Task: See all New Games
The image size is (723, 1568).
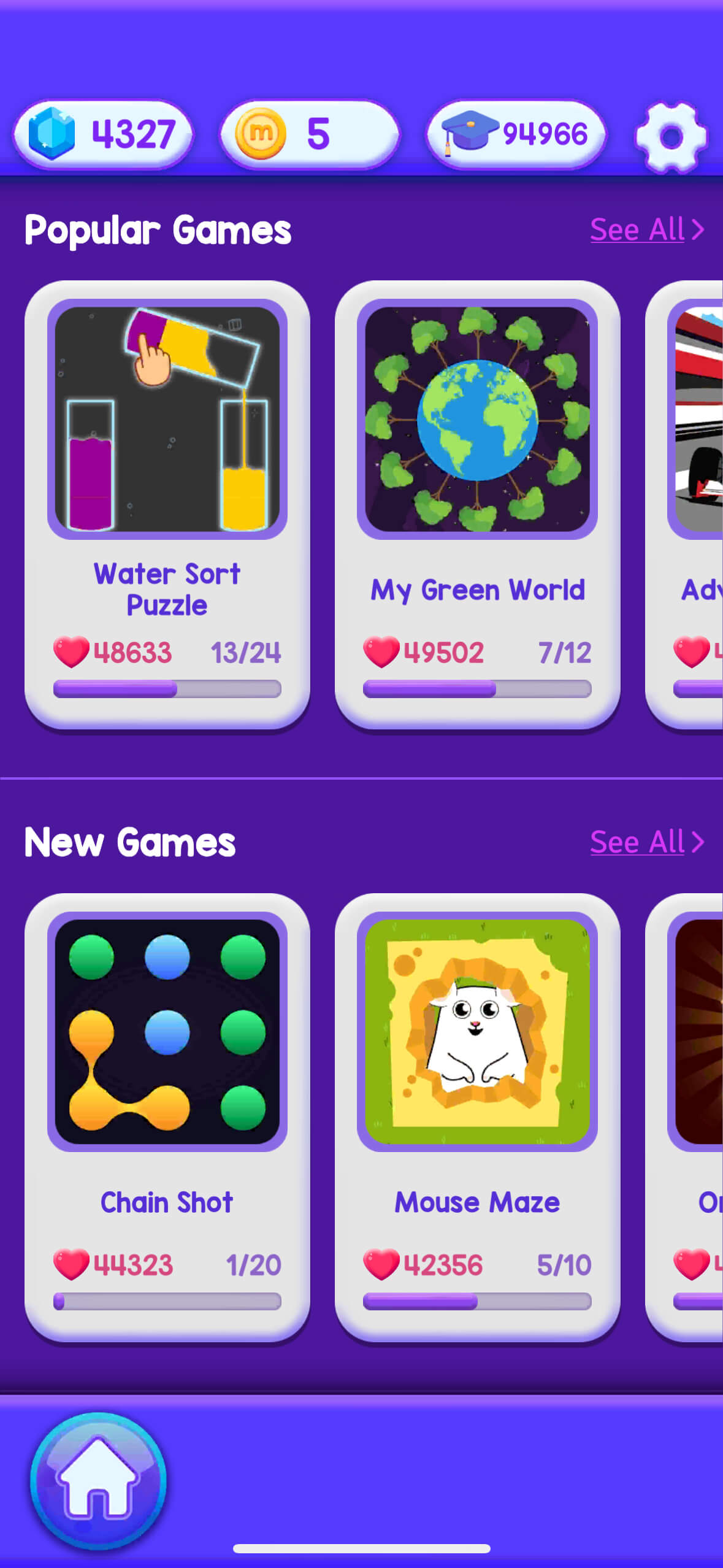Action: (x=647, y=842)
